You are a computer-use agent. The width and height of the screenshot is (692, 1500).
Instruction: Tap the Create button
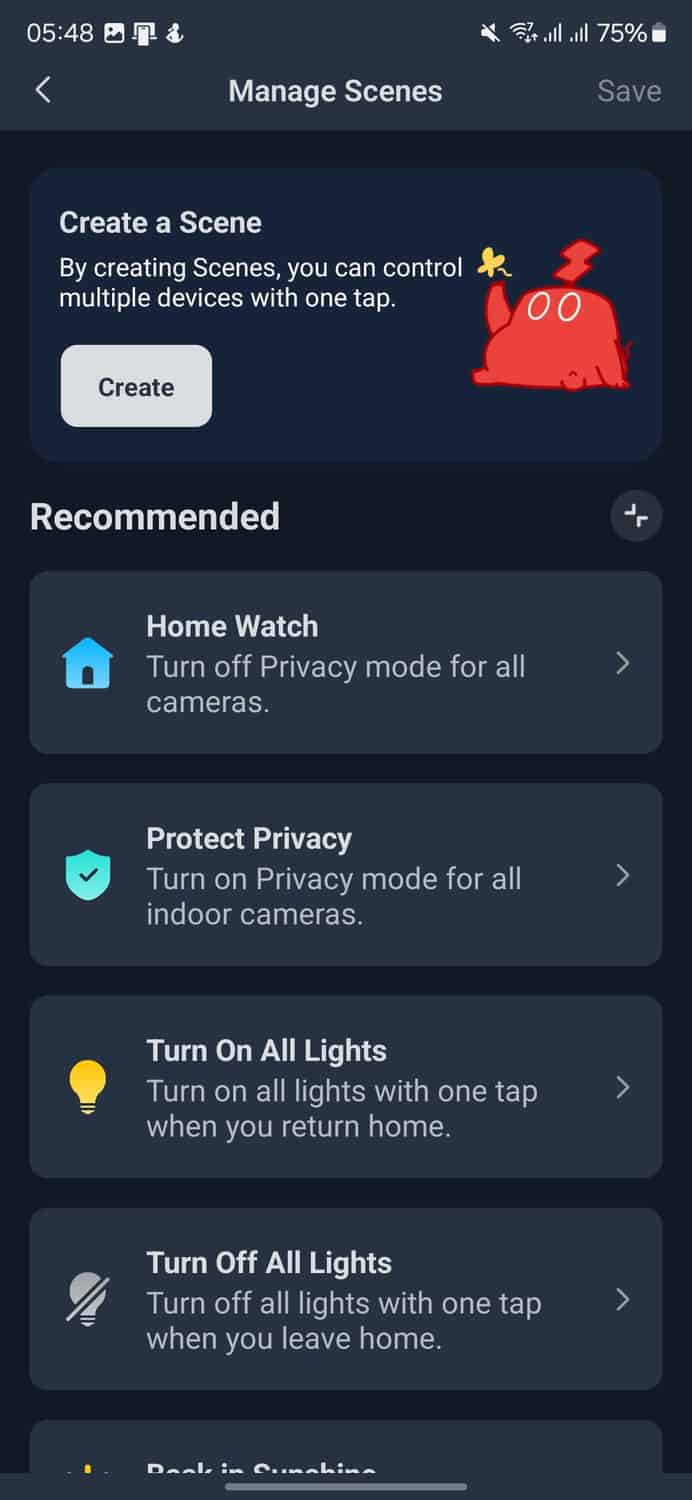pyautogui.click(x=136, y=387)
